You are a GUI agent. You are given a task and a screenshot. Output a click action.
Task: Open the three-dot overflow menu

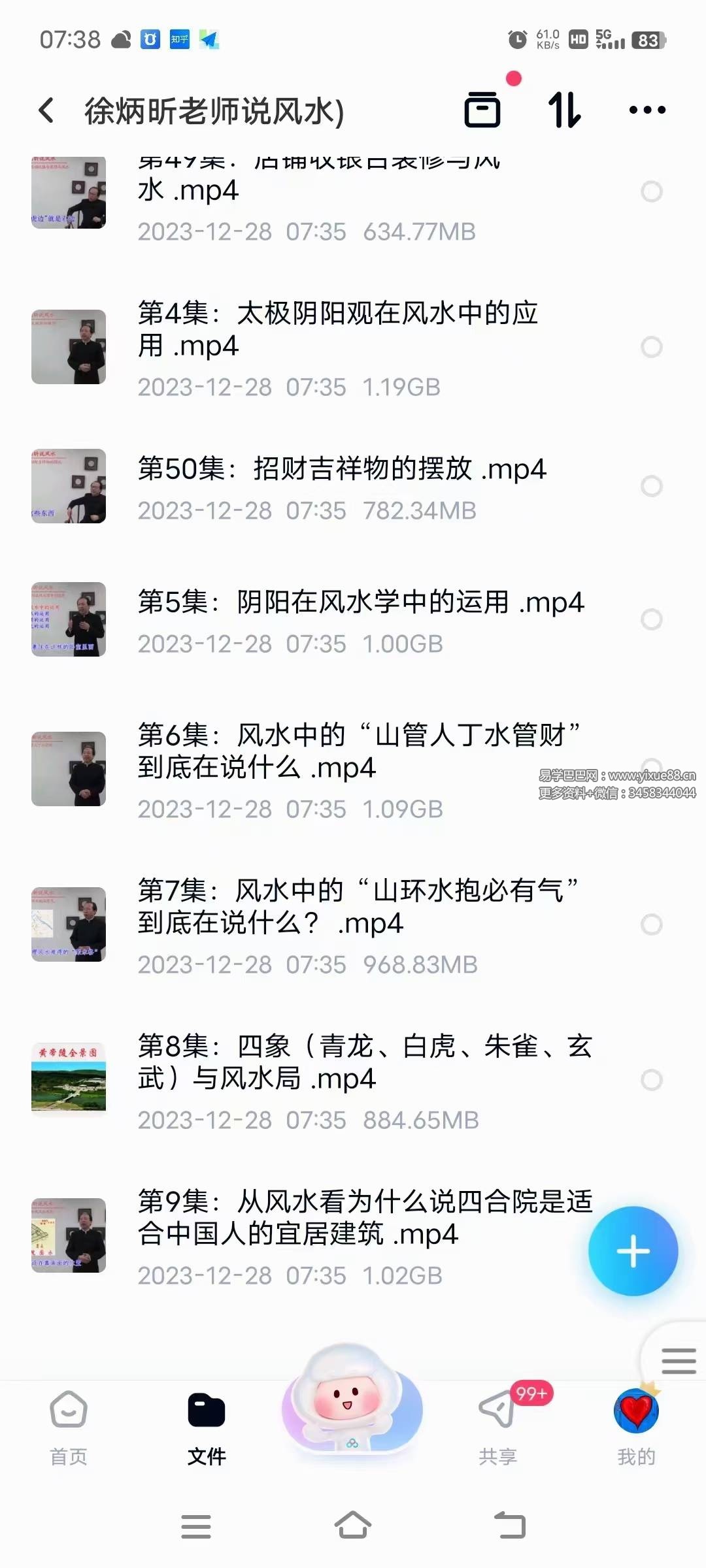[647, 110]
